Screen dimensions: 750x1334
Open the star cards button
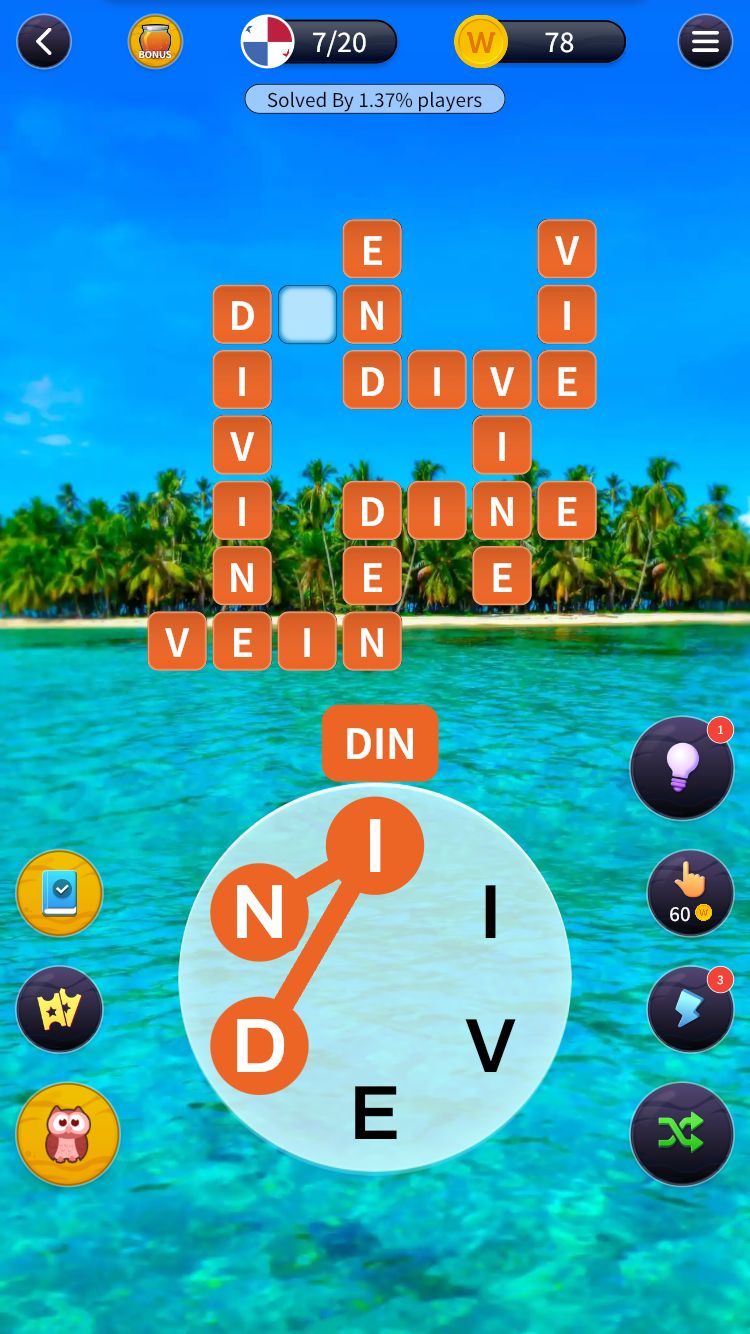point(60,1009)
